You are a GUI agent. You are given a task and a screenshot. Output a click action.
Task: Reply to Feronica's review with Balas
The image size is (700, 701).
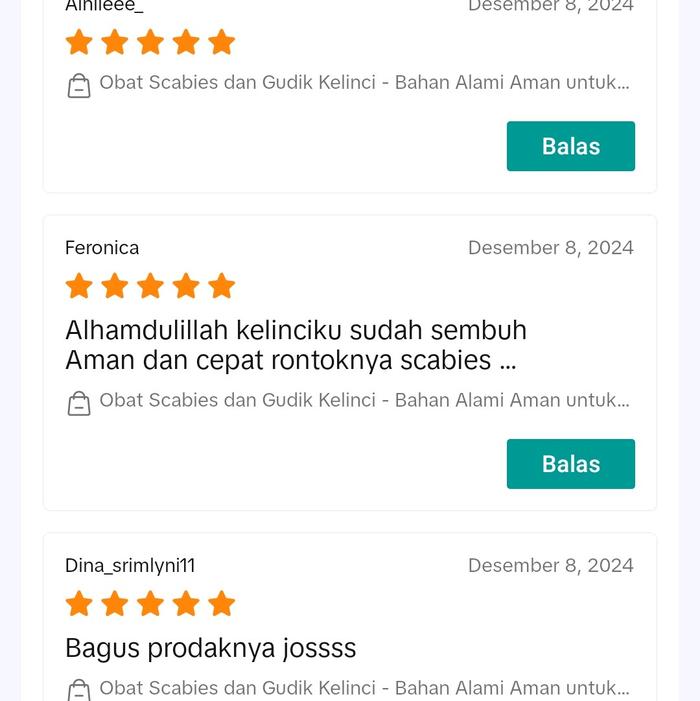[570, 464]
